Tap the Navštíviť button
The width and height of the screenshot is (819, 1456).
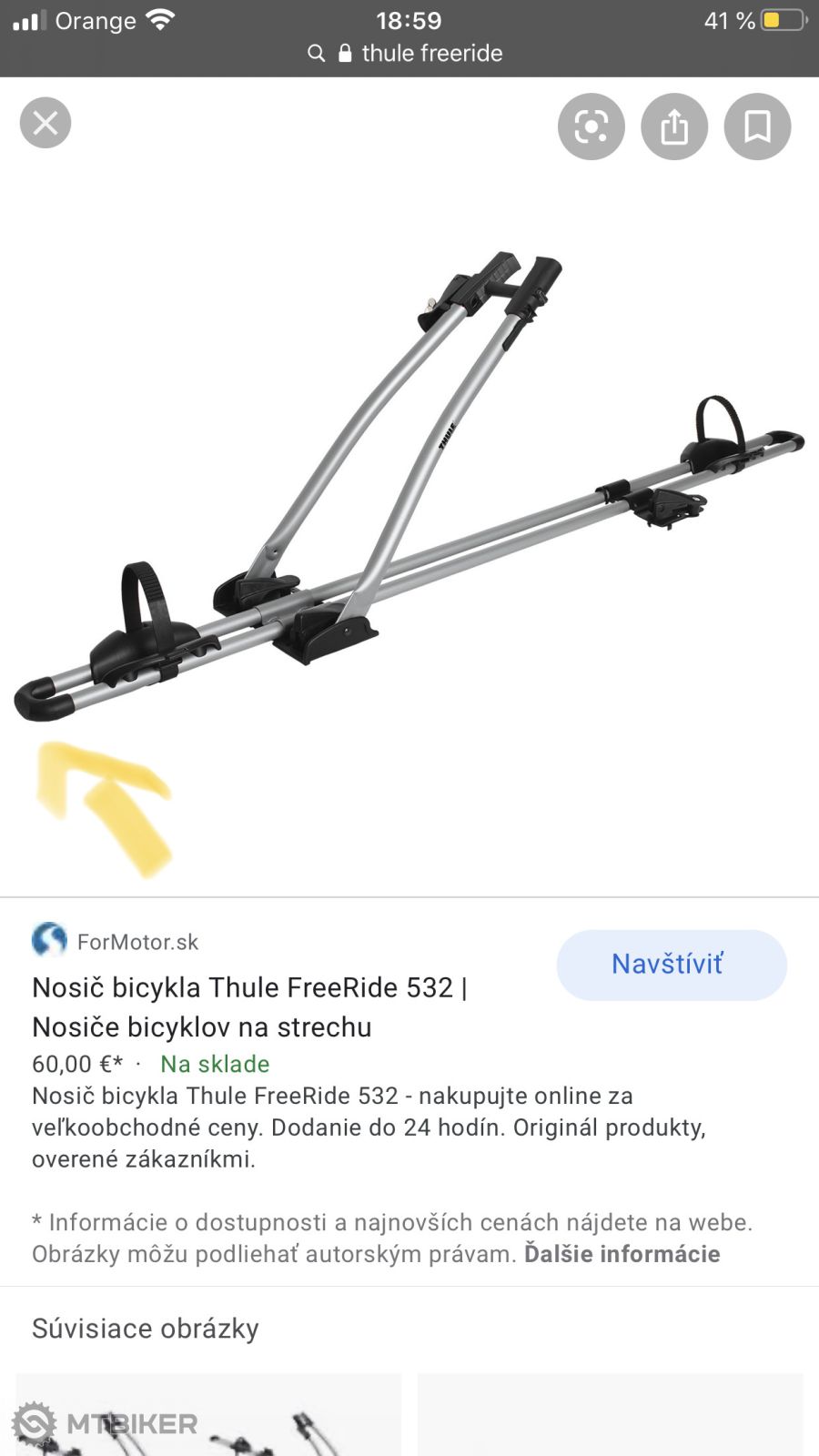point(671,965)
